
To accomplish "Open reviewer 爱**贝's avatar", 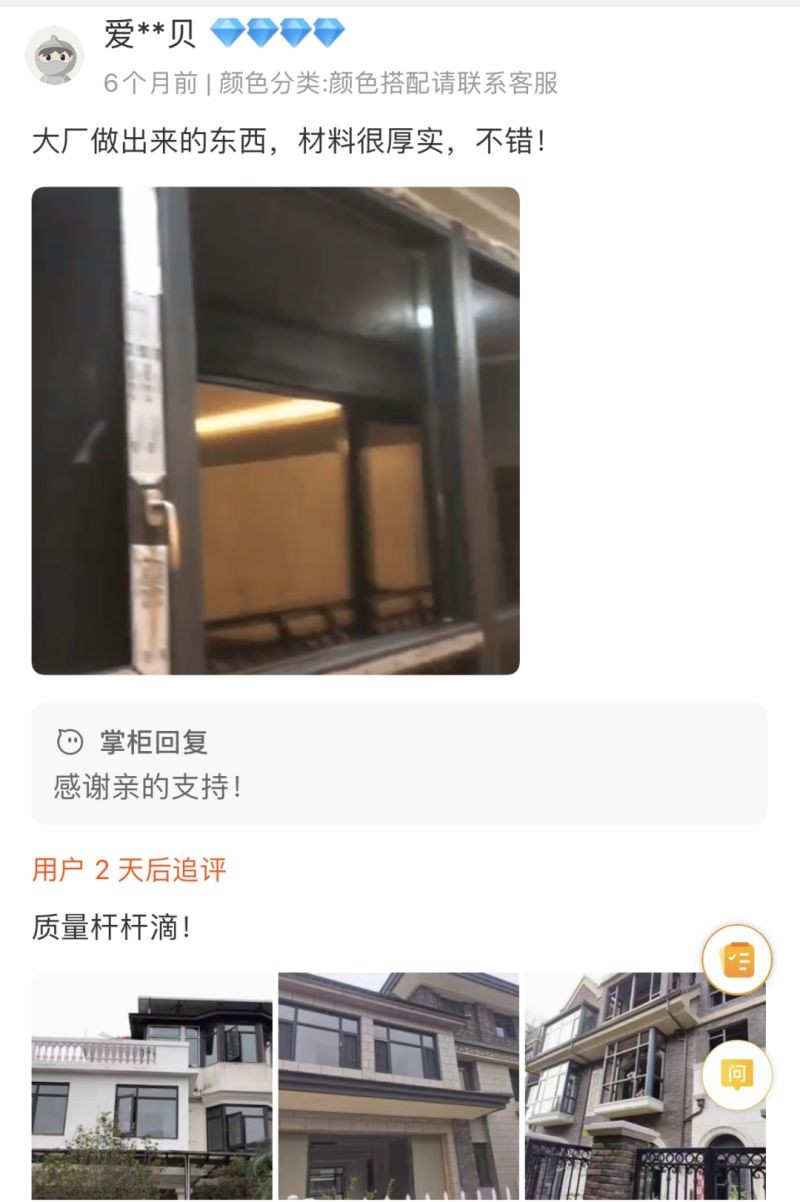I will (54, 56).
